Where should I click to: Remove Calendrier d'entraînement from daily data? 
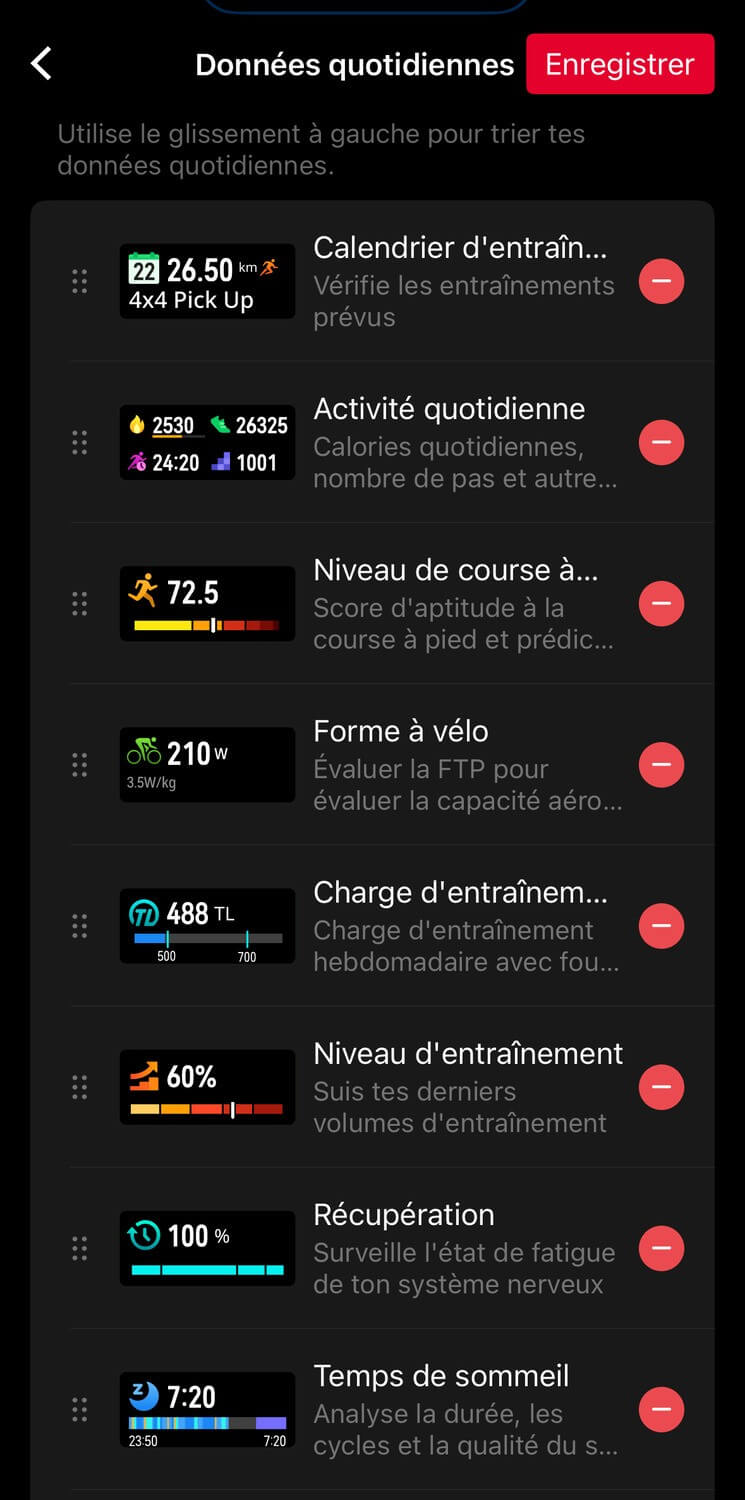661,282
